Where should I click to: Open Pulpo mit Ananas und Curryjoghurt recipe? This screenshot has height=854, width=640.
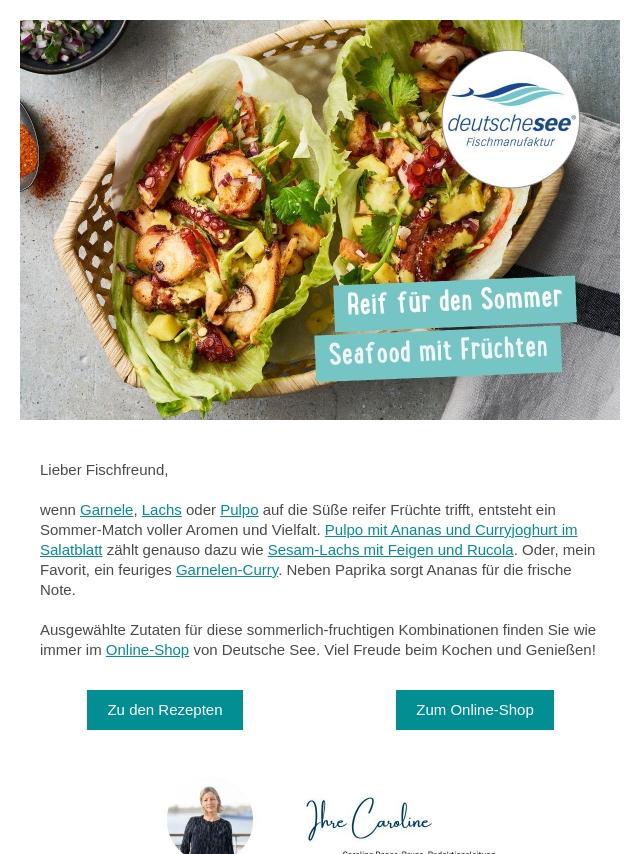[450, 530]
